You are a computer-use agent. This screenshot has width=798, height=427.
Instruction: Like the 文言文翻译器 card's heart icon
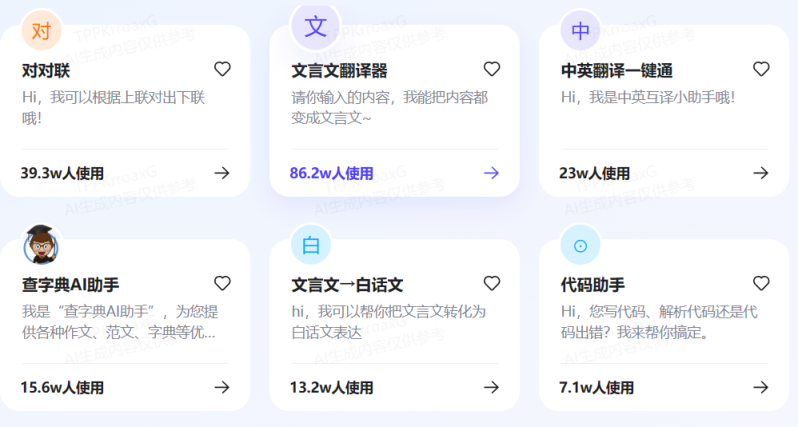[x=491, y=69]
